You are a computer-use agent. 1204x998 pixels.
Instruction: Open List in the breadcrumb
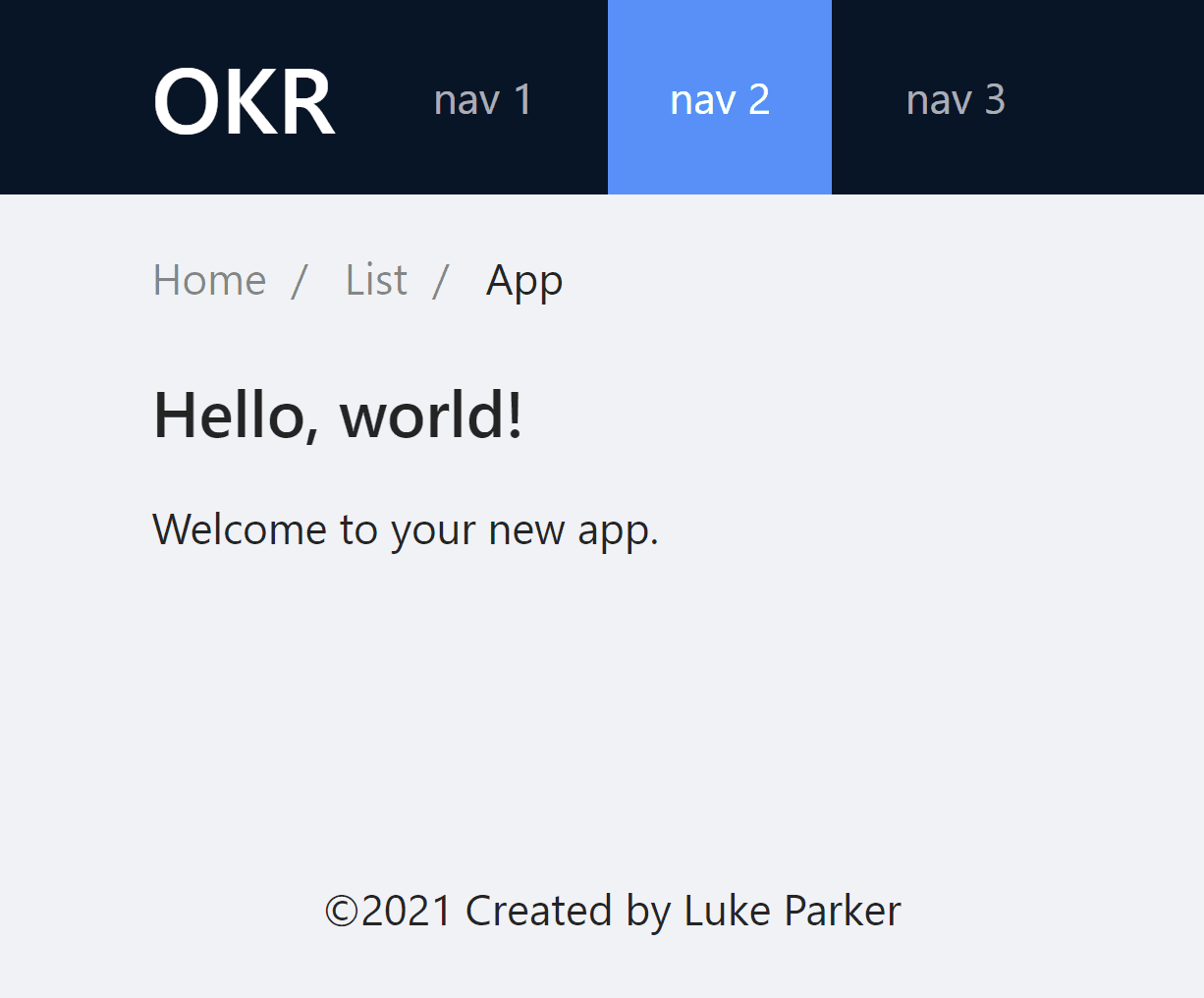(375, 281)
